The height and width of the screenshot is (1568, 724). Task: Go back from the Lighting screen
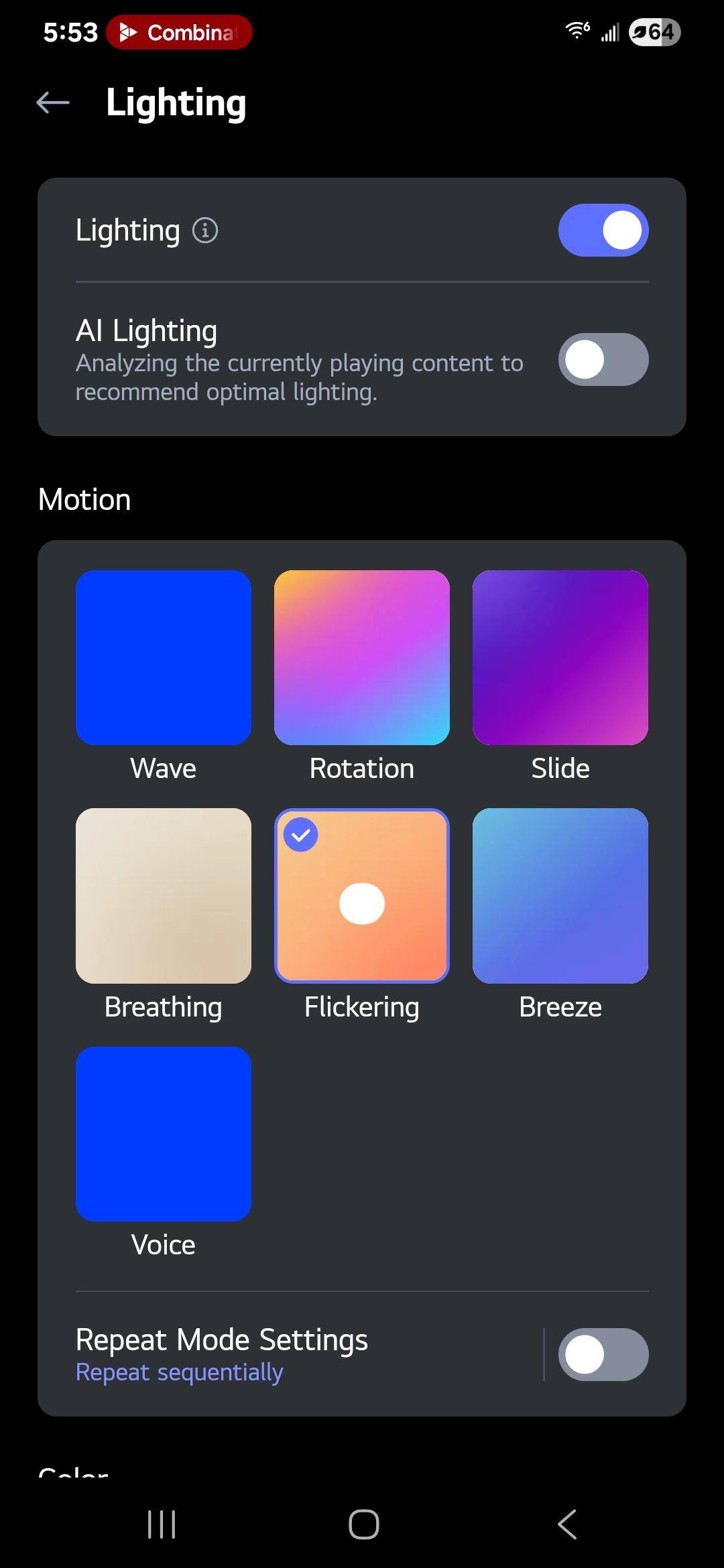click(x=53, y=103)
